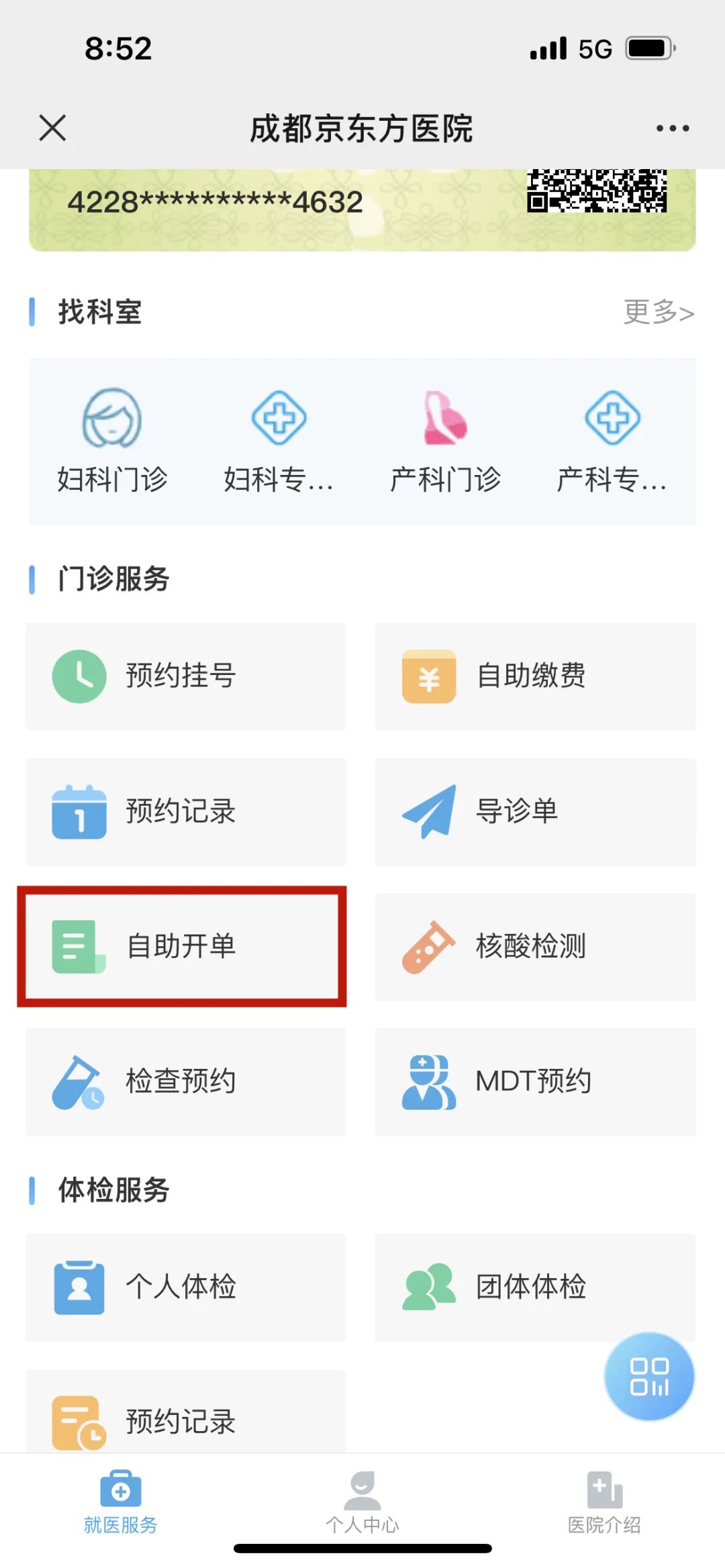Open 个人体检 personal checkup
725x1568 pixels.
pyautogui.click(x=186, y=1288)
